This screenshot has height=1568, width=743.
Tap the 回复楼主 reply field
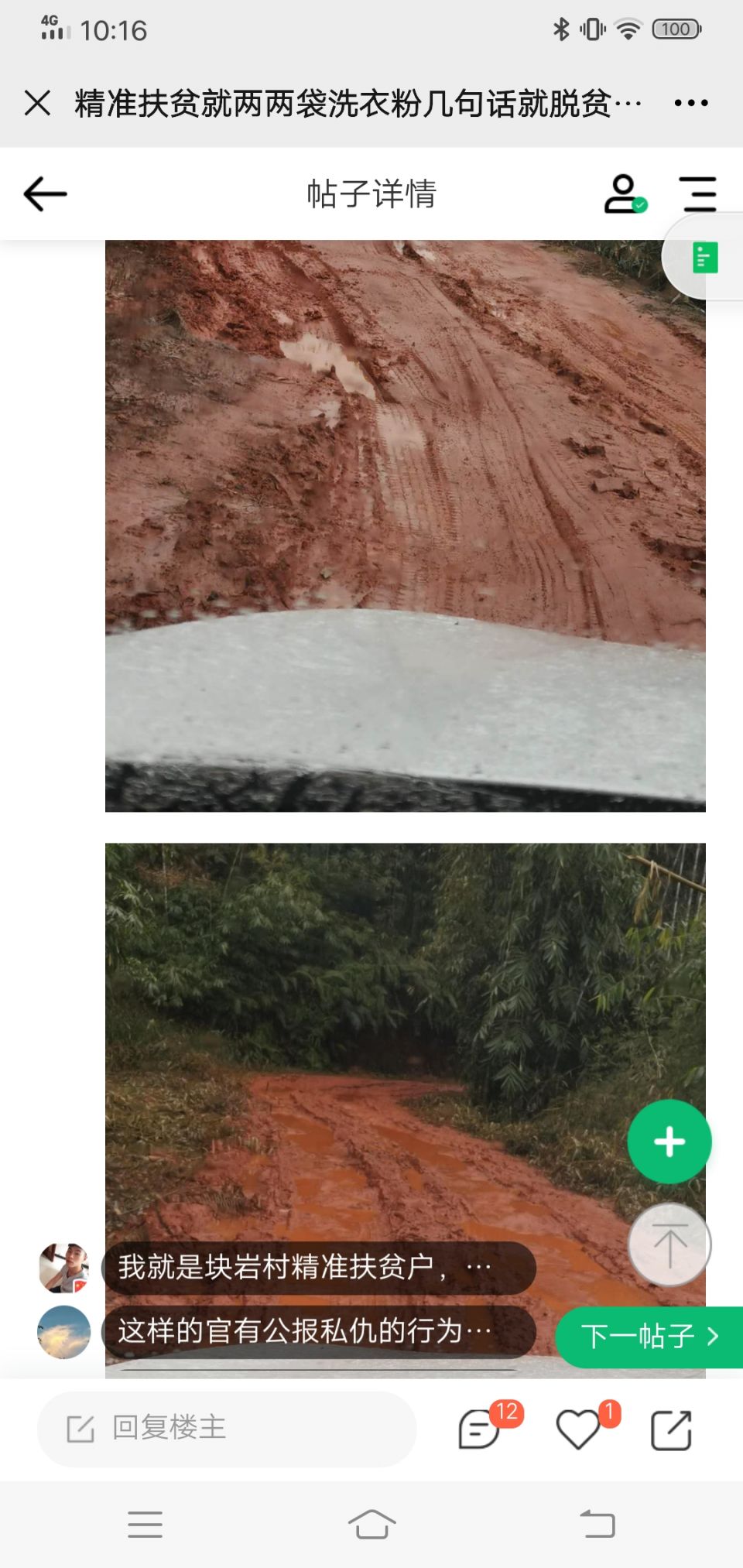click(x=226, y=1428)
